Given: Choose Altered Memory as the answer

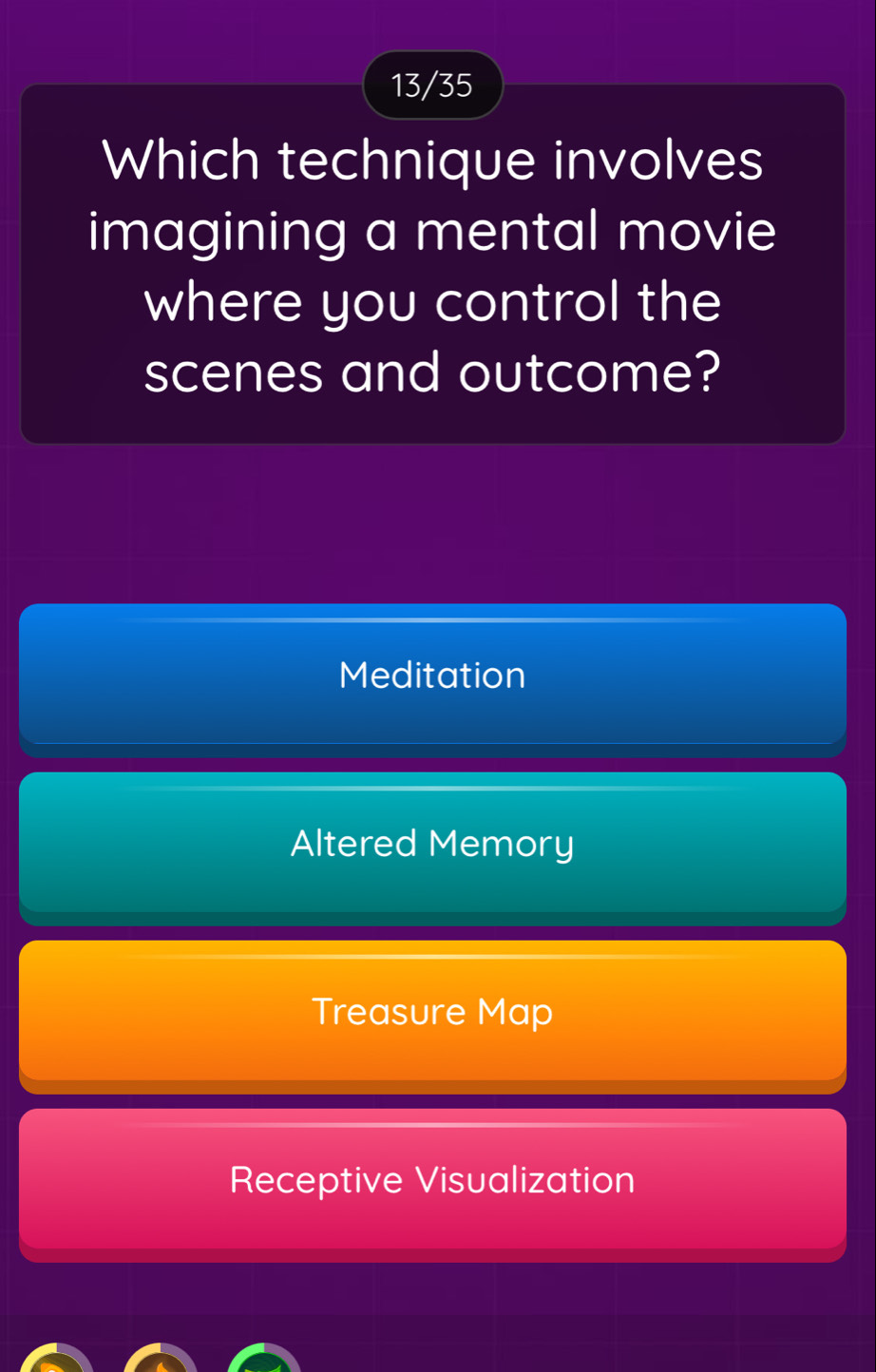Looking at the screenshot, I should coord(432,844).
